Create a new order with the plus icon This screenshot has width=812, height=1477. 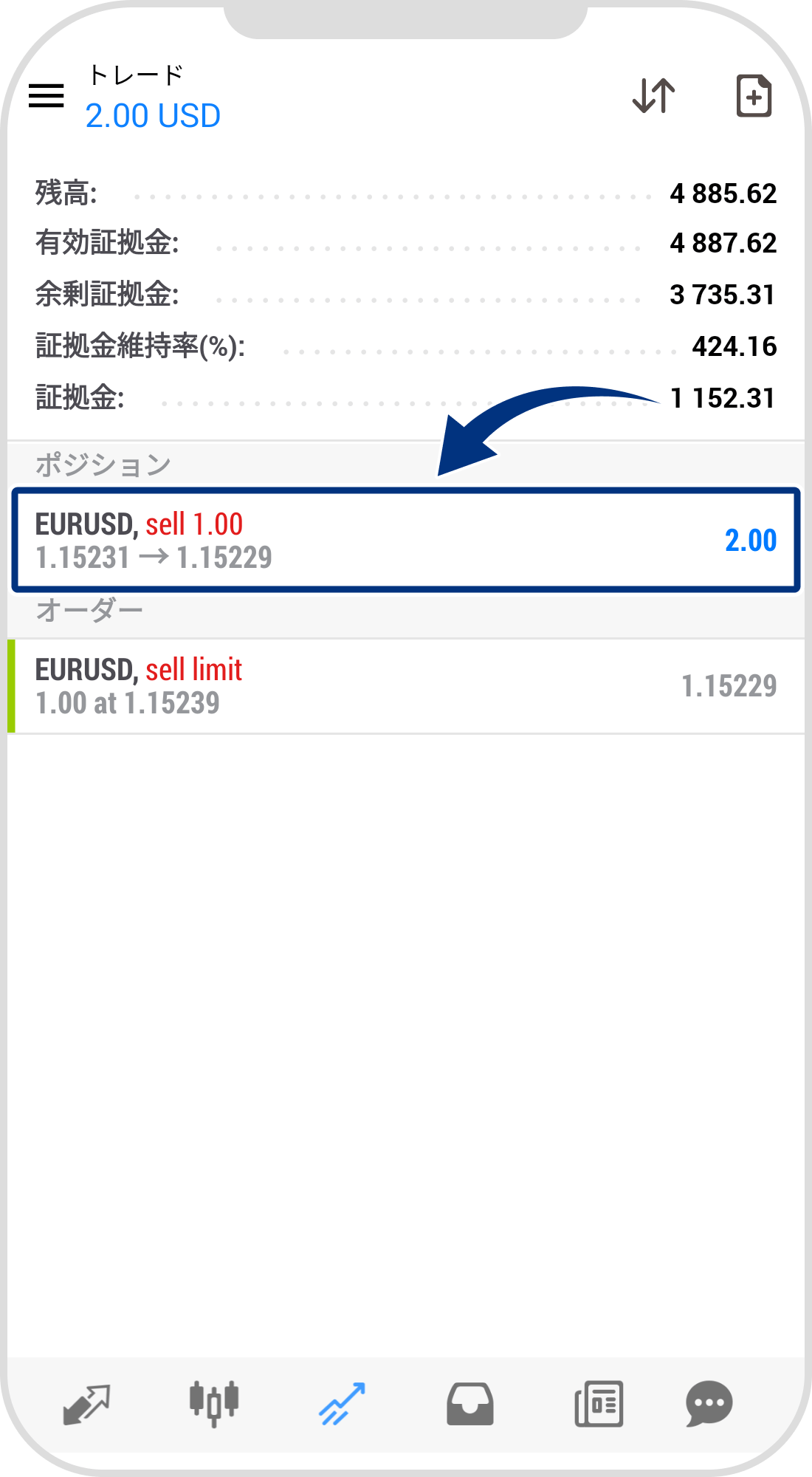click(x=754, y=96)
